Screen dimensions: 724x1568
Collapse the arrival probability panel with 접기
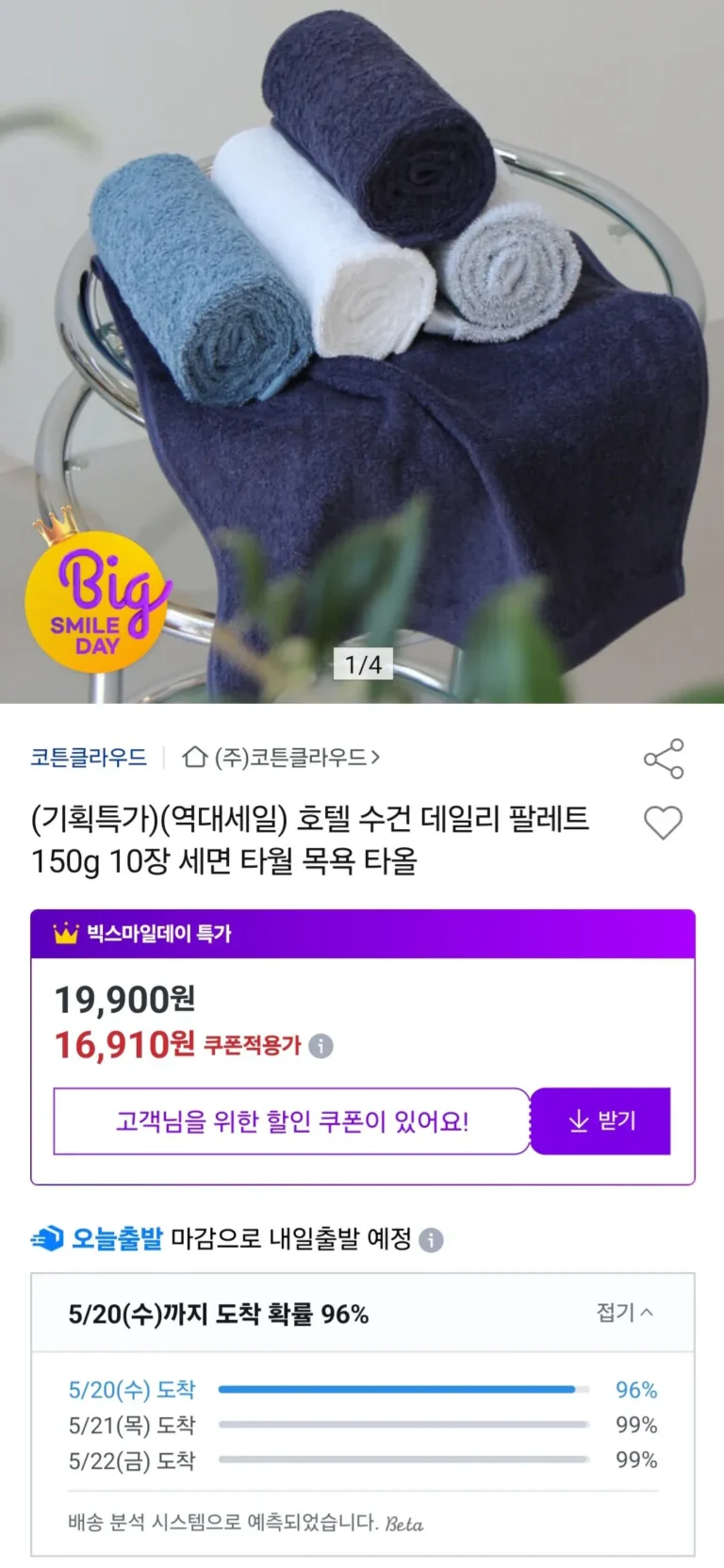coord(625,1313)
